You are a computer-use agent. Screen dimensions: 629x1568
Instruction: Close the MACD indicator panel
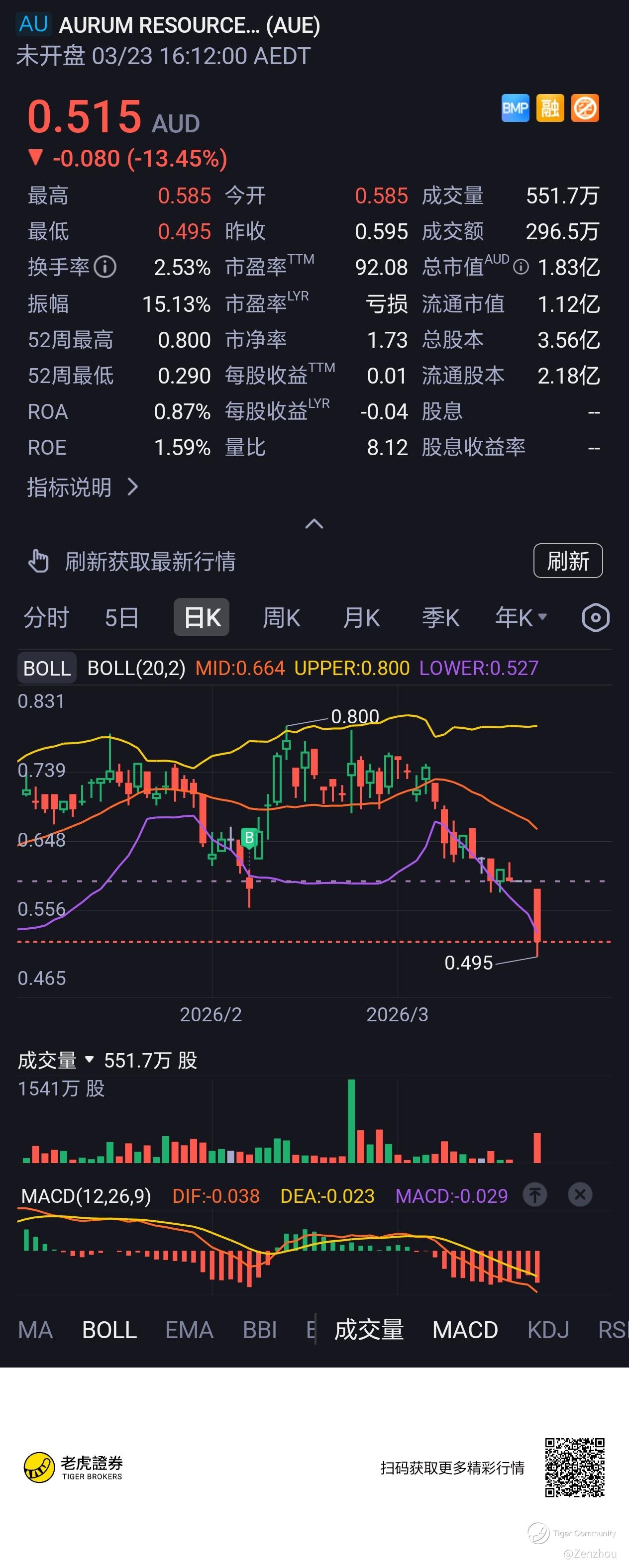(x=580, y=1195)
